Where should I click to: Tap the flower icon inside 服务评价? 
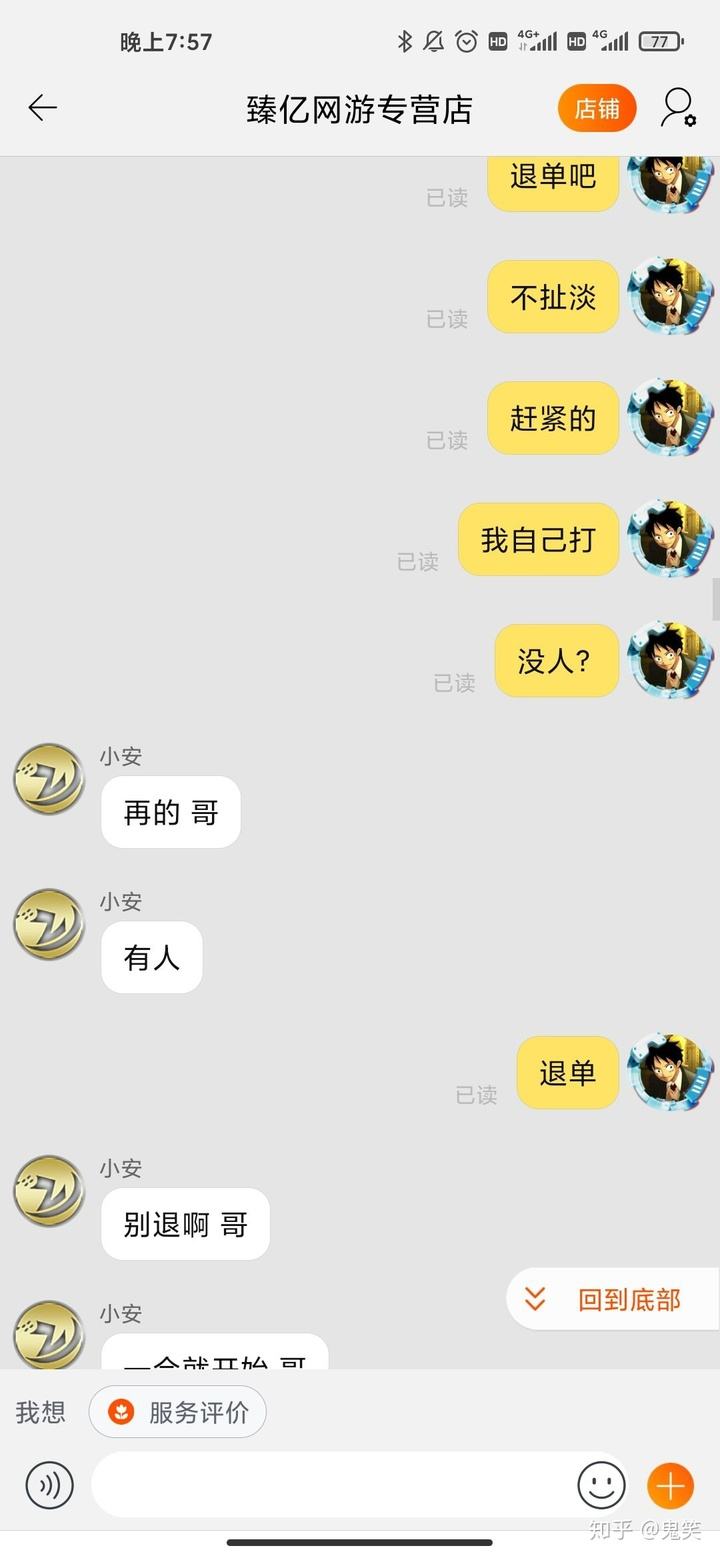point(120,1411)
